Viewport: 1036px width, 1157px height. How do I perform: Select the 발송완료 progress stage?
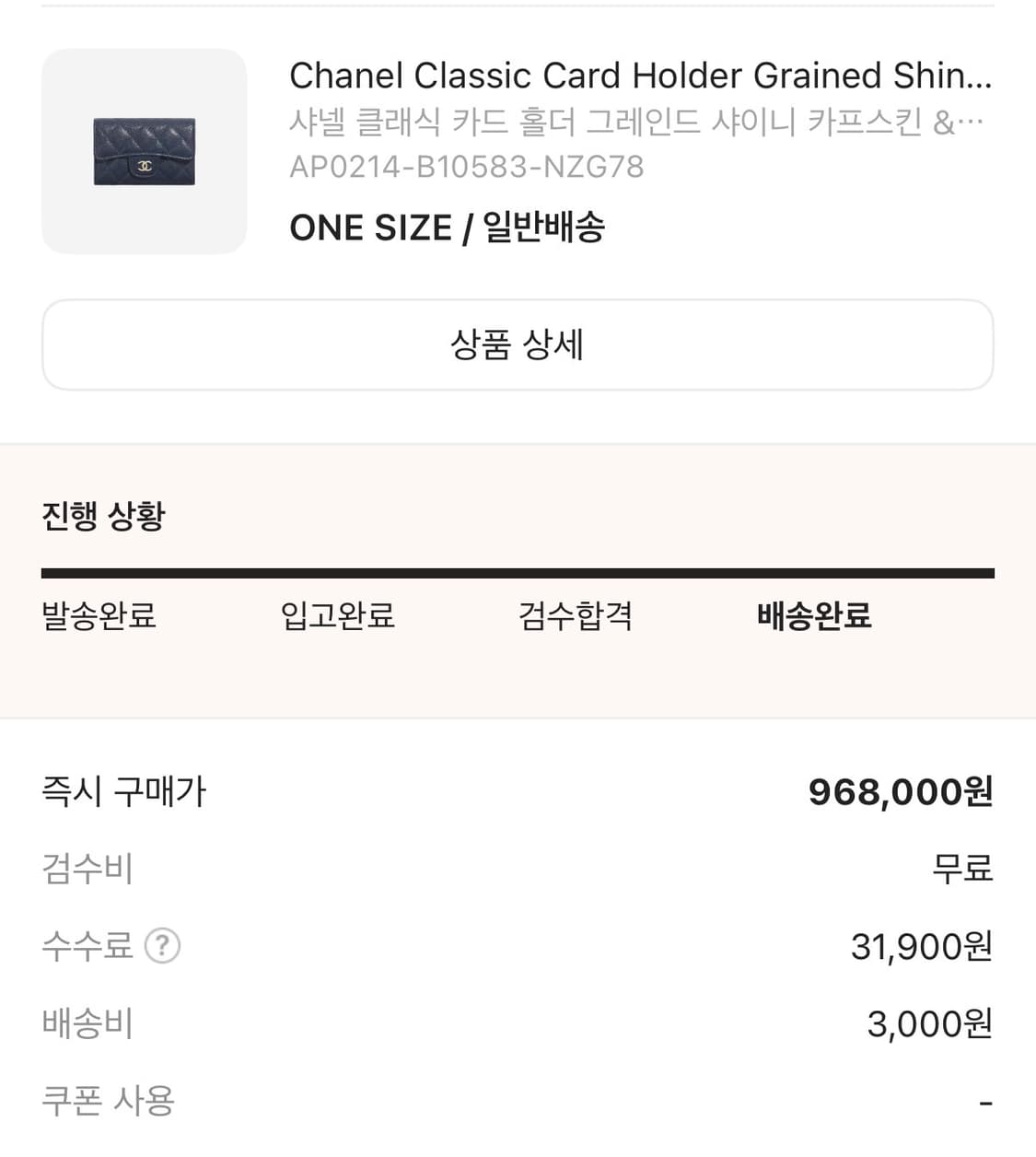click(100, 617)
